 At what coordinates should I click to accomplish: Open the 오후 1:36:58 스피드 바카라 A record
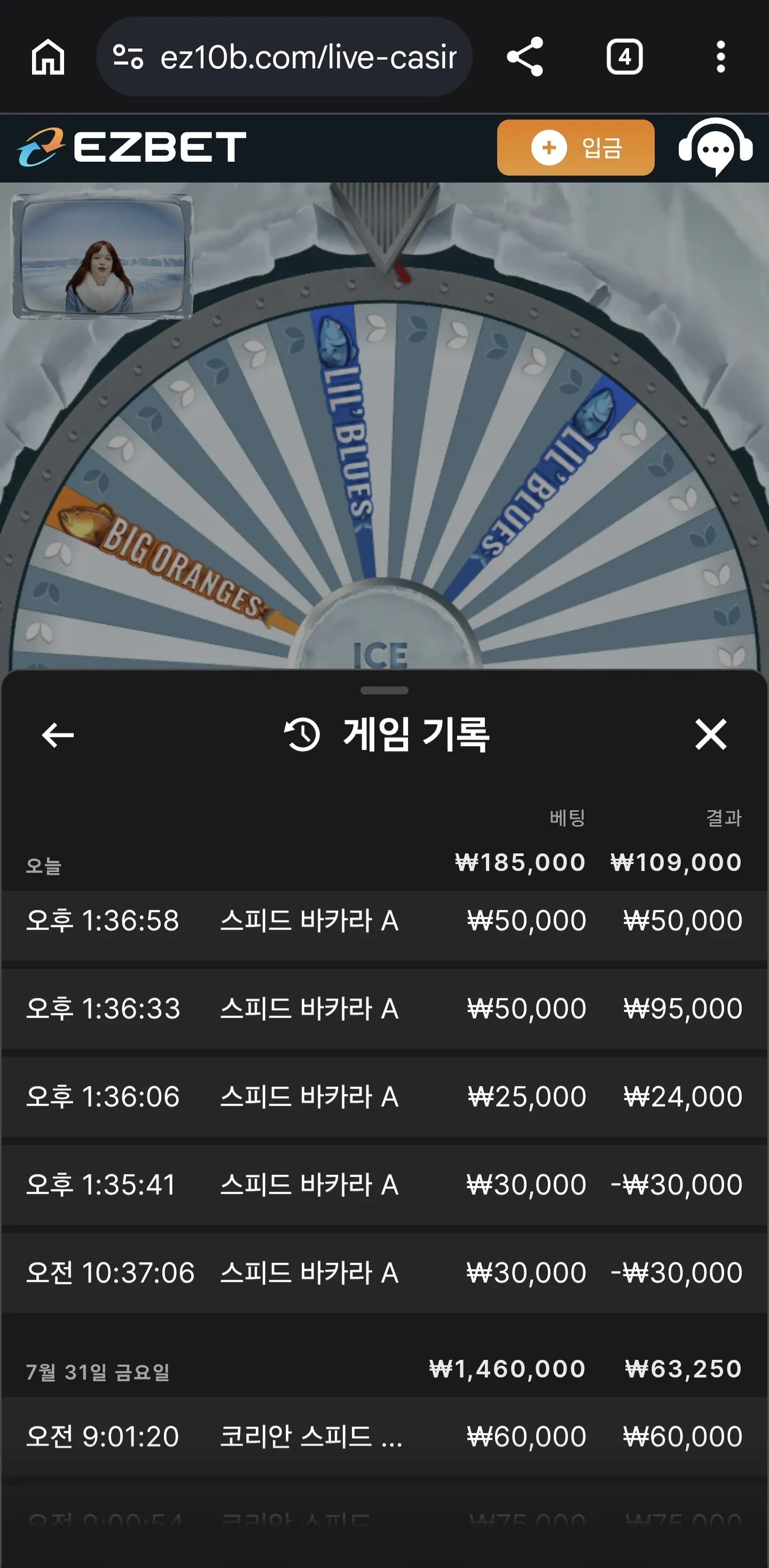click(384, 920)
